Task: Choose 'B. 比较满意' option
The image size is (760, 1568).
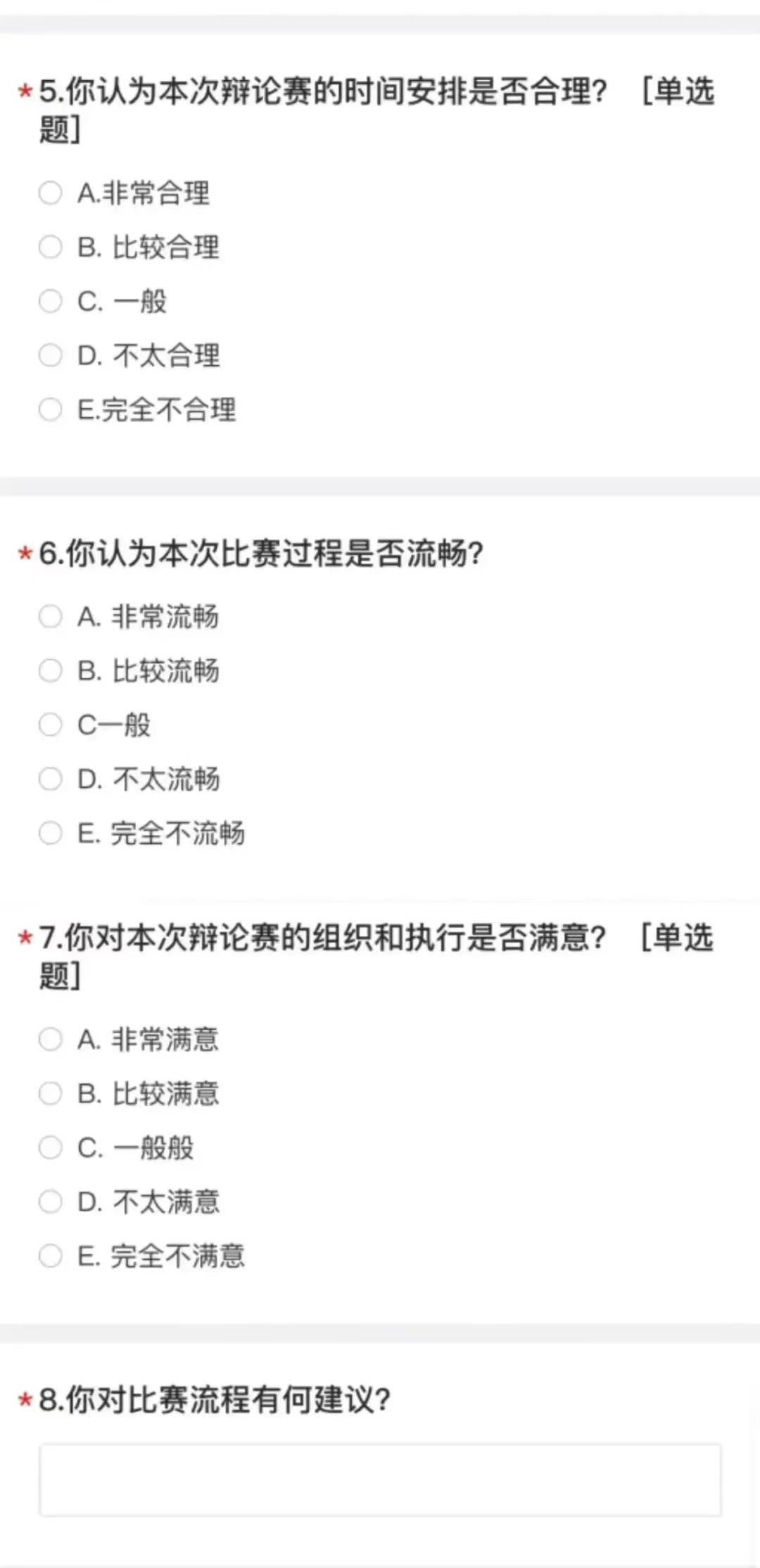Action: pos(51,1093)
